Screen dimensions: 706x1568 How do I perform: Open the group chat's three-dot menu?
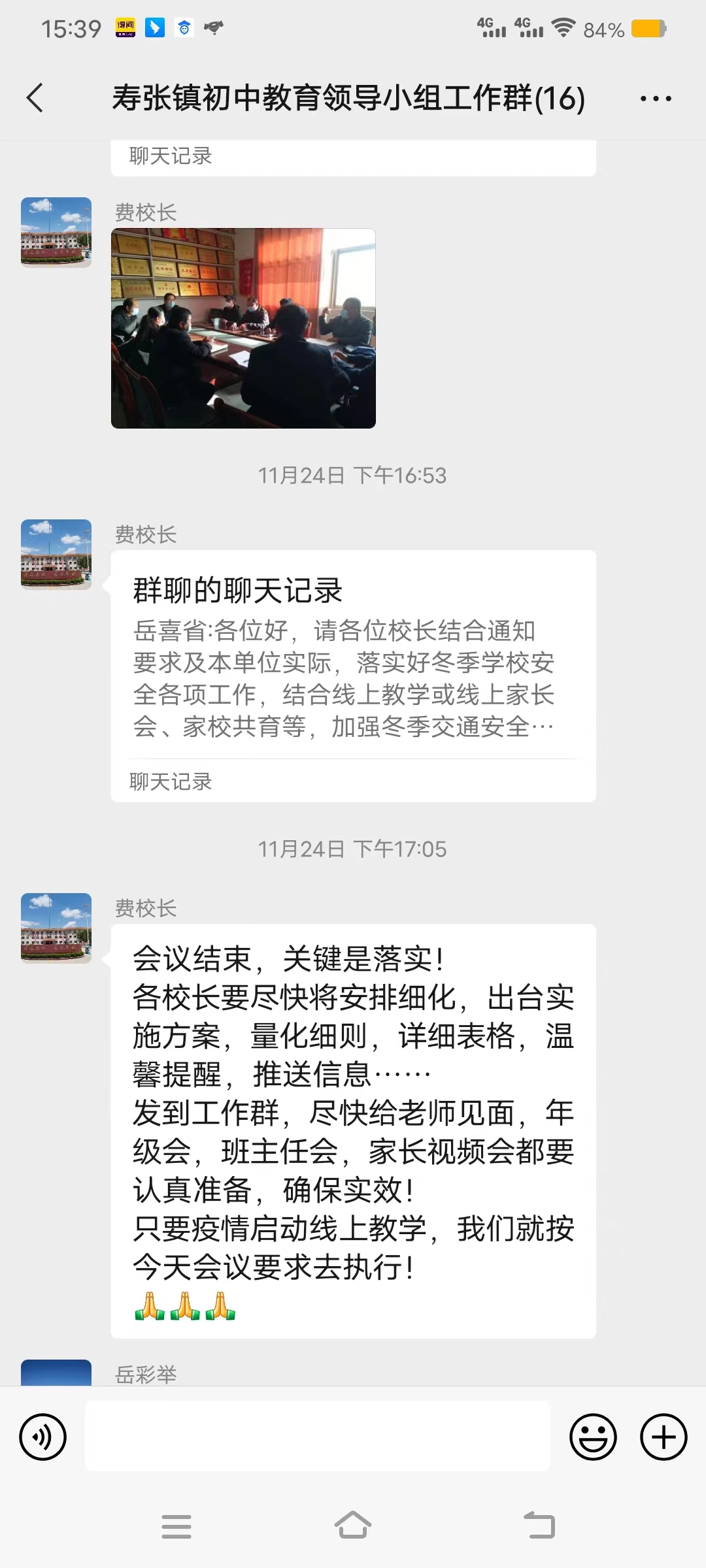pos(655,99)
